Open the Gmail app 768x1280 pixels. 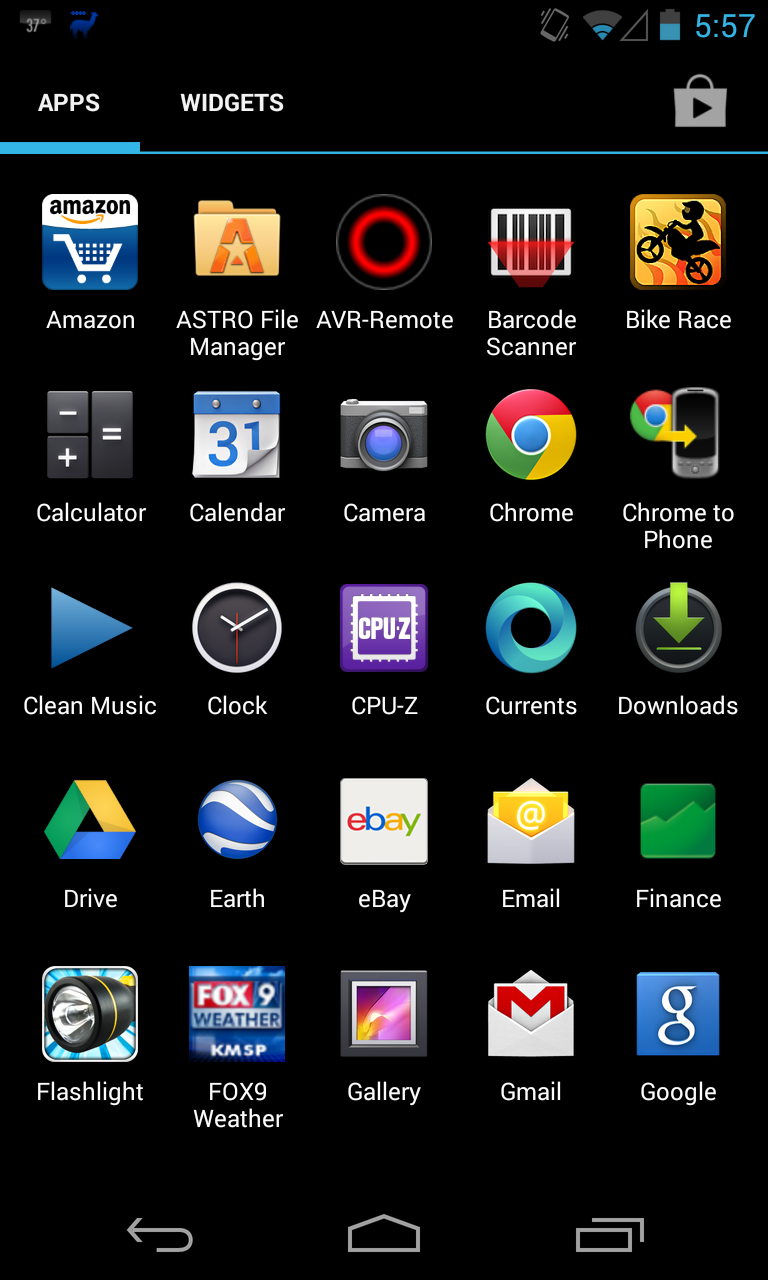(x=531, y=1034)
